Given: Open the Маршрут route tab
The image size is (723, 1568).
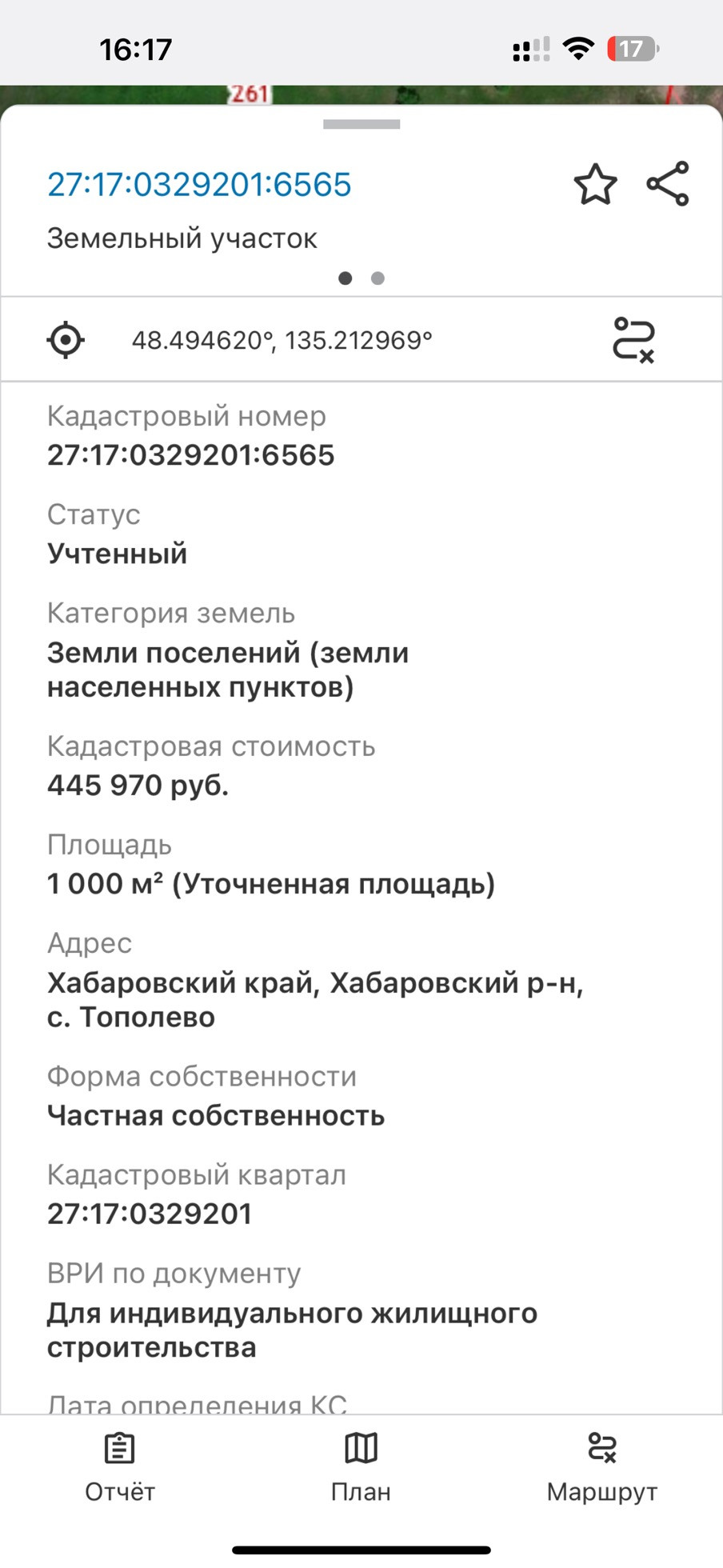Looking at the screenshot, I should pyautogui.click(x=601, y=1470).
